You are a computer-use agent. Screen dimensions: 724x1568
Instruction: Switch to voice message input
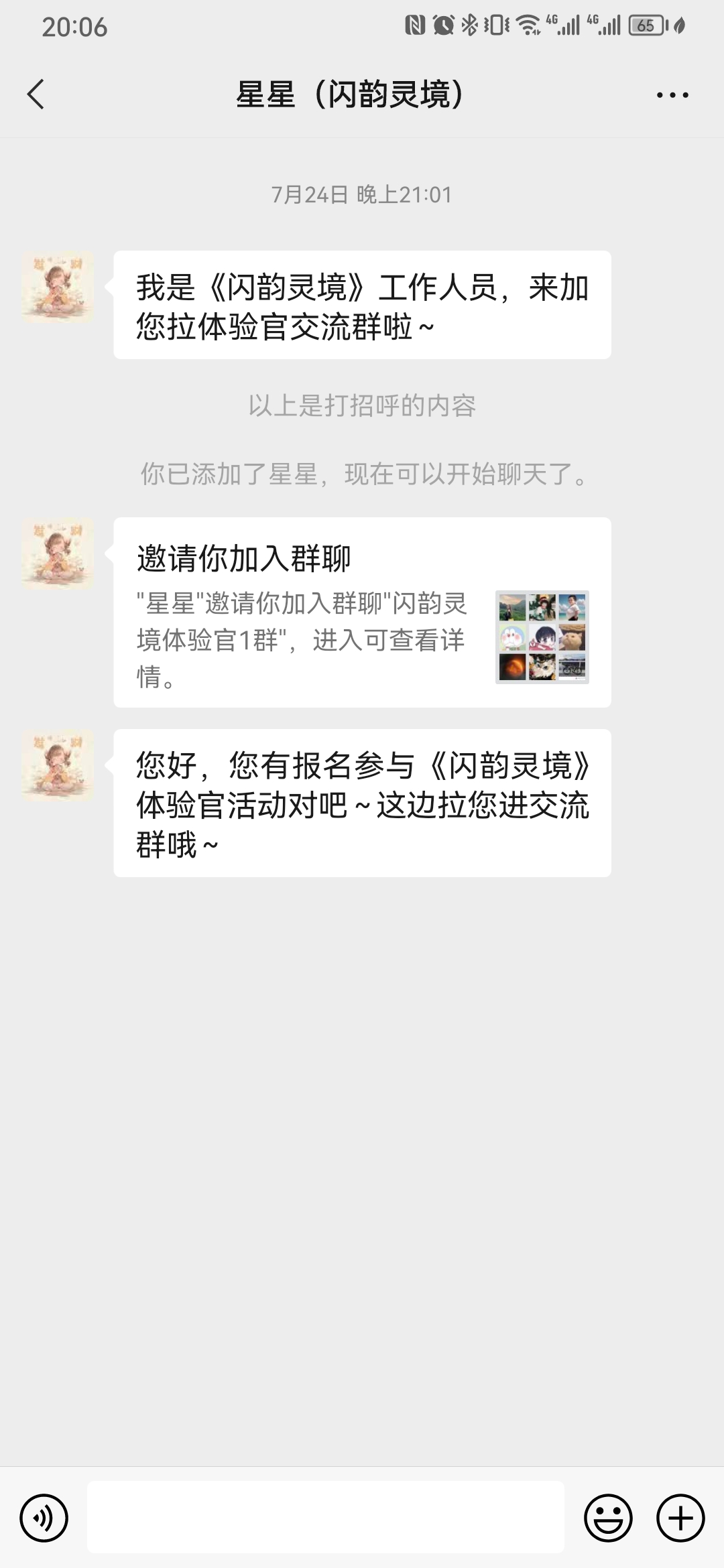[x=44, y=1518]
